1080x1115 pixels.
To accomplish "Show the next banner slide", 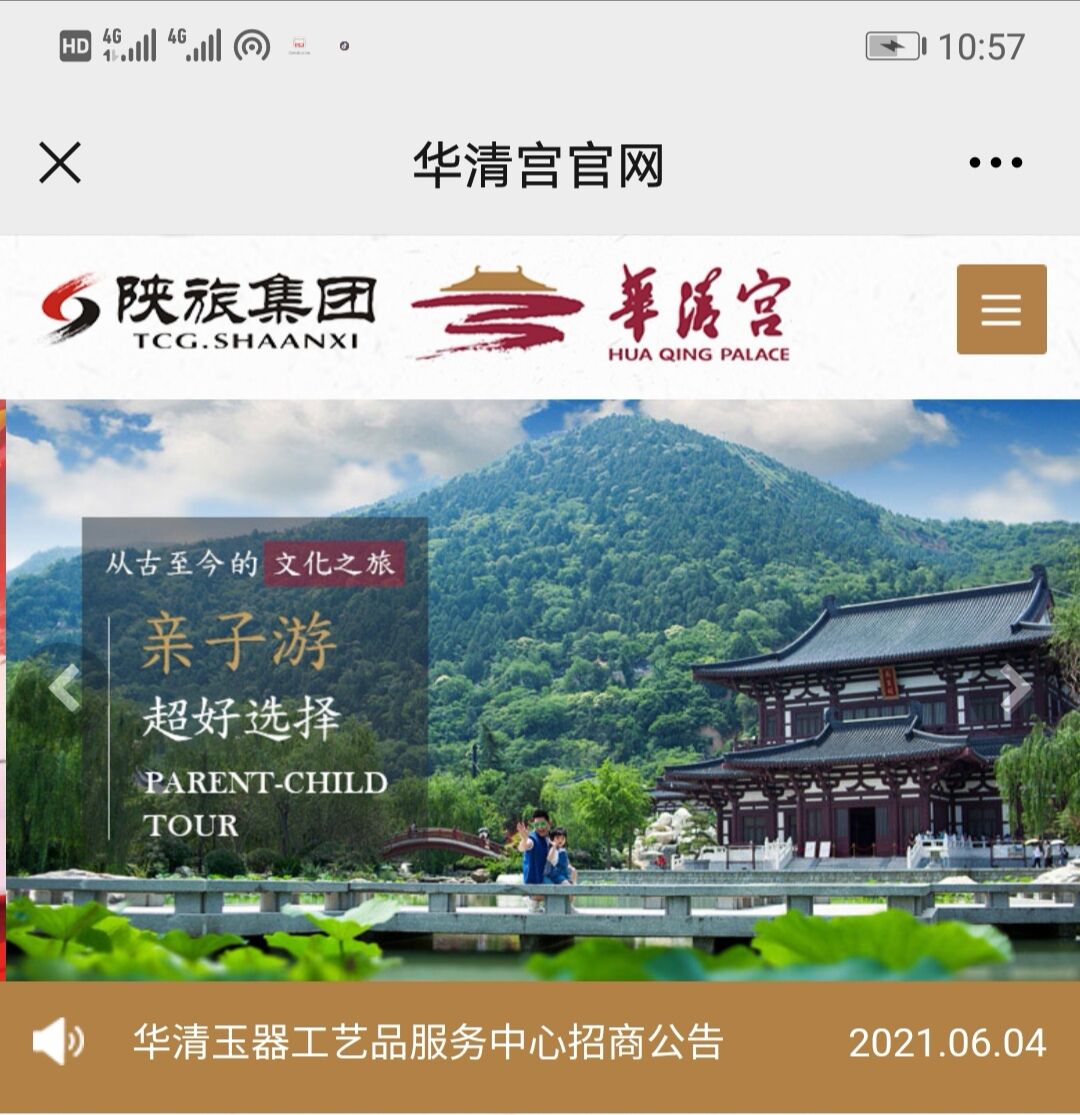I will pyautogui.click(x=1016, y=689).
